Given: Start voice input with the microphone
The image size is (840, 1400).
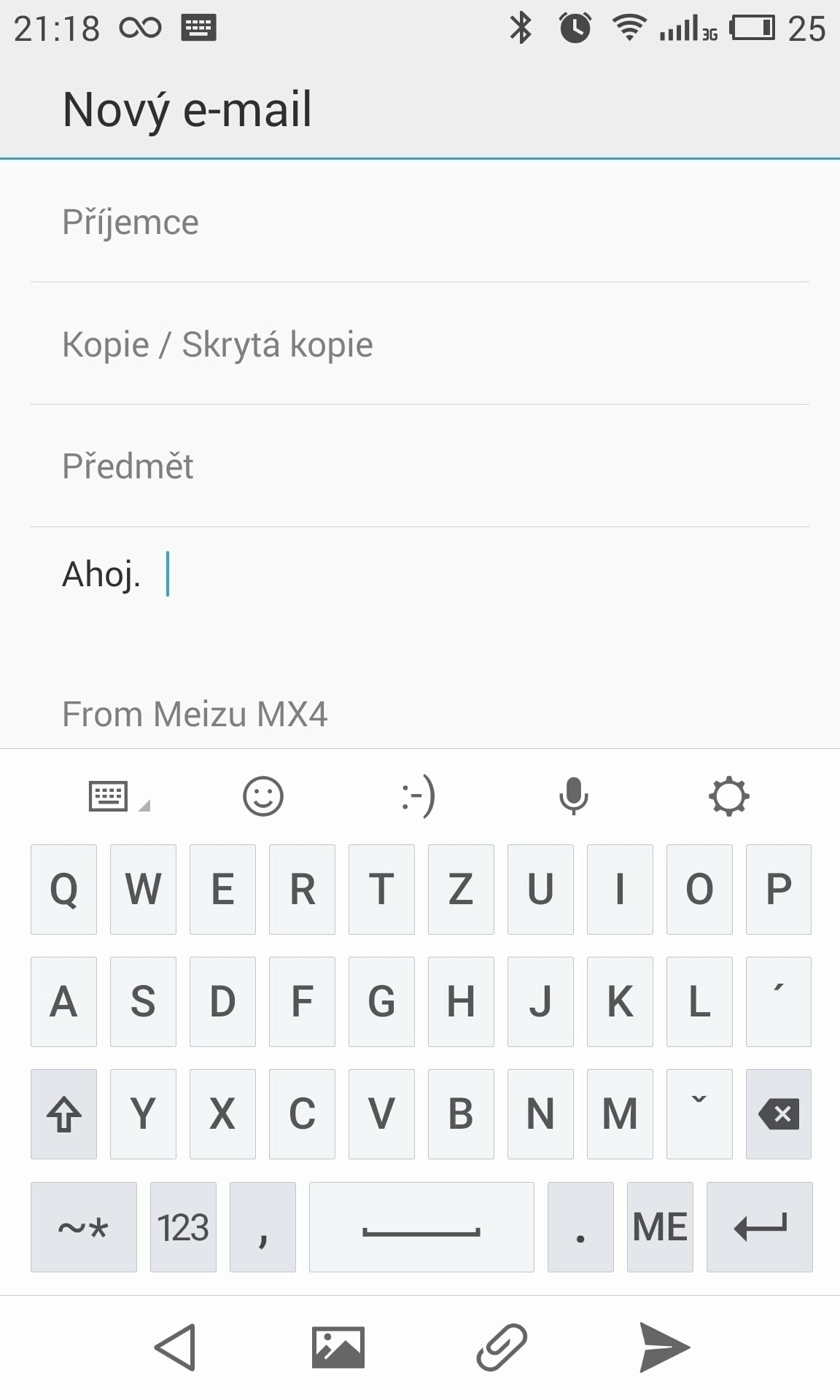Looking at the screenshot, I should coord(574,796).
